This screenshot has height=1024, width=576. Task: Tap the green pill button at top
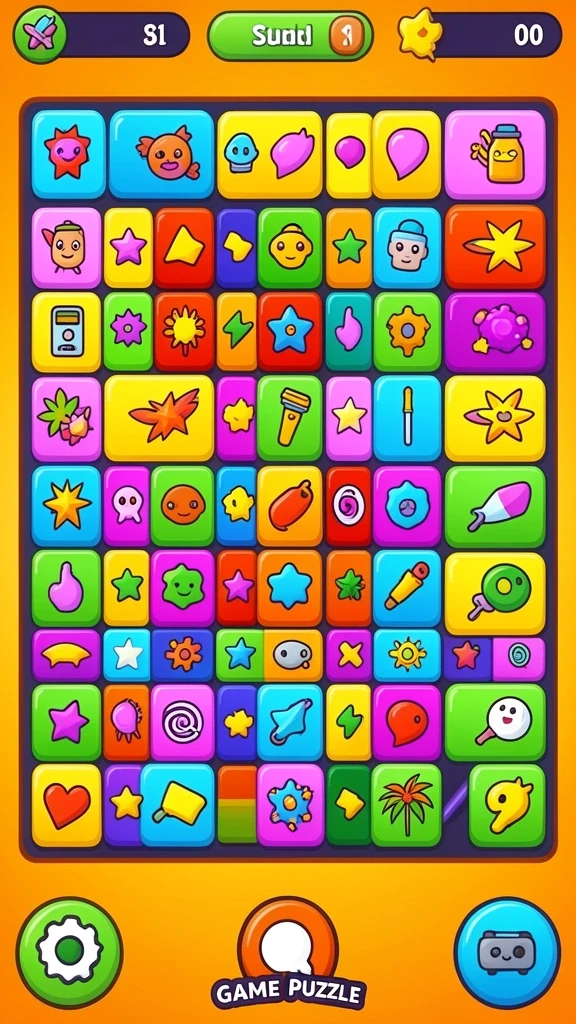pos(291,35)
